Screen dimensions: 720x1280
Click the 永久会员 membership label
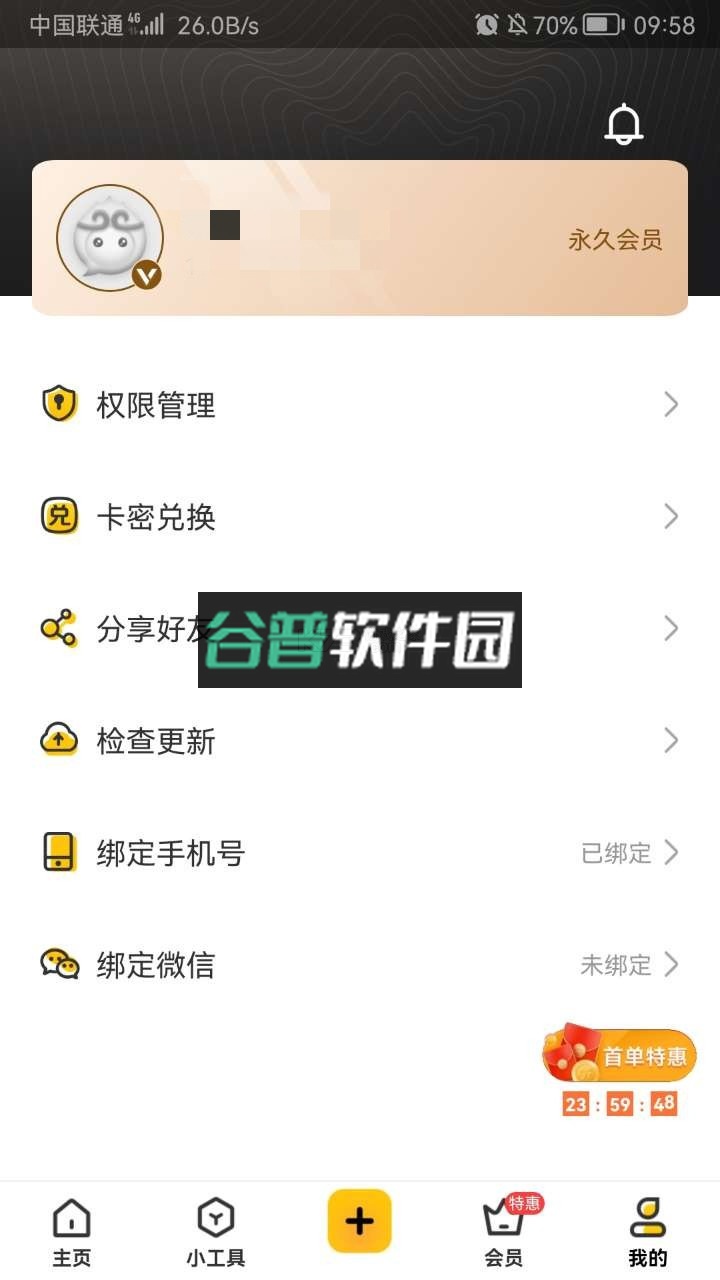point(612,238)
